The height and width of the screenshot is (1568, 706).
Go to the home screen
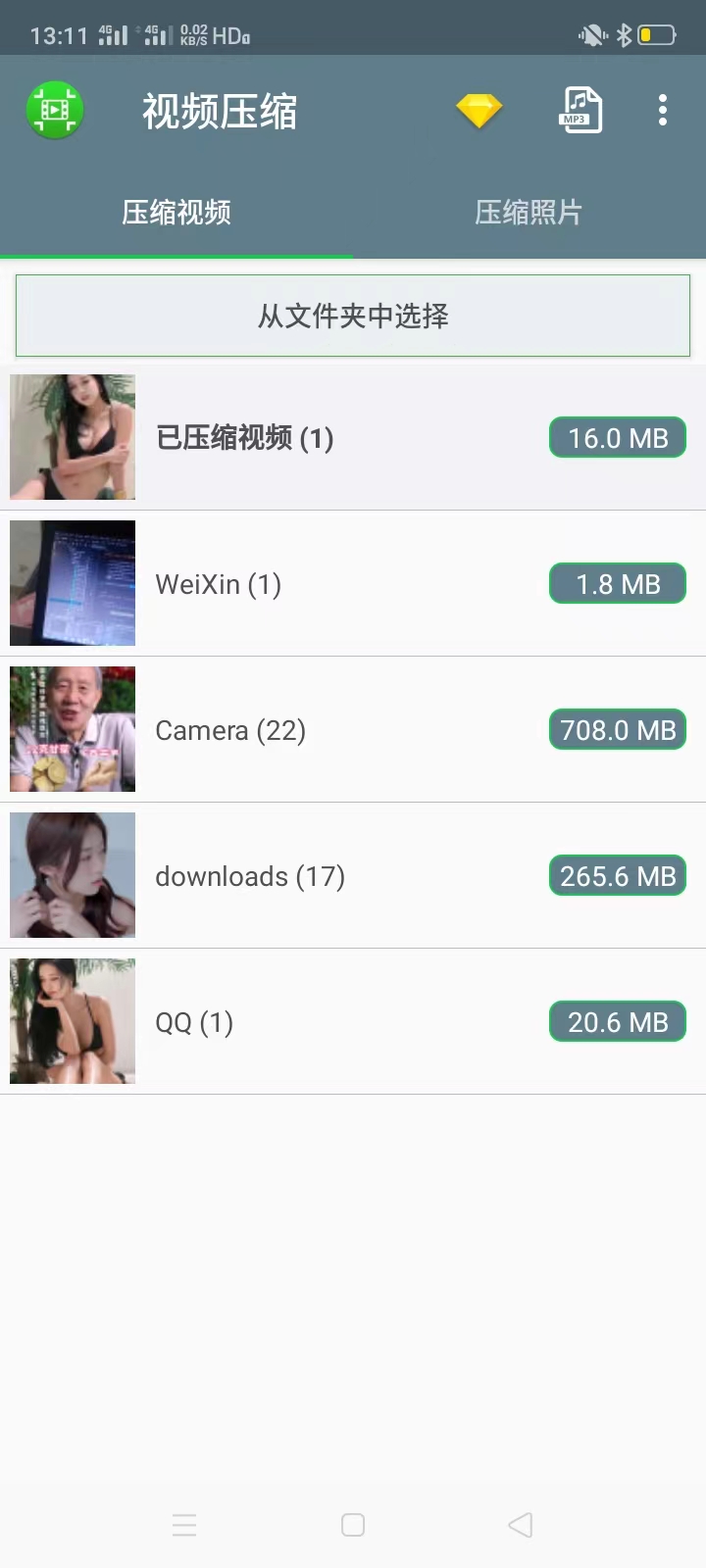pyautogui.click(x=353, y=1525)
